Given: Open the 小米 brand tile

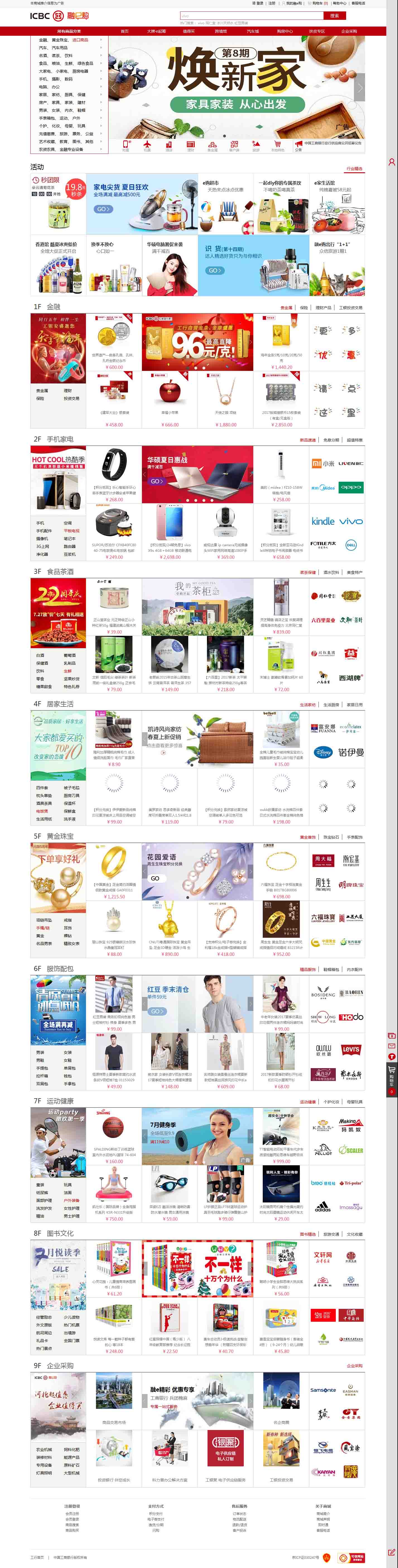Looking at the screenshot, I should click(x=323, y=463).
